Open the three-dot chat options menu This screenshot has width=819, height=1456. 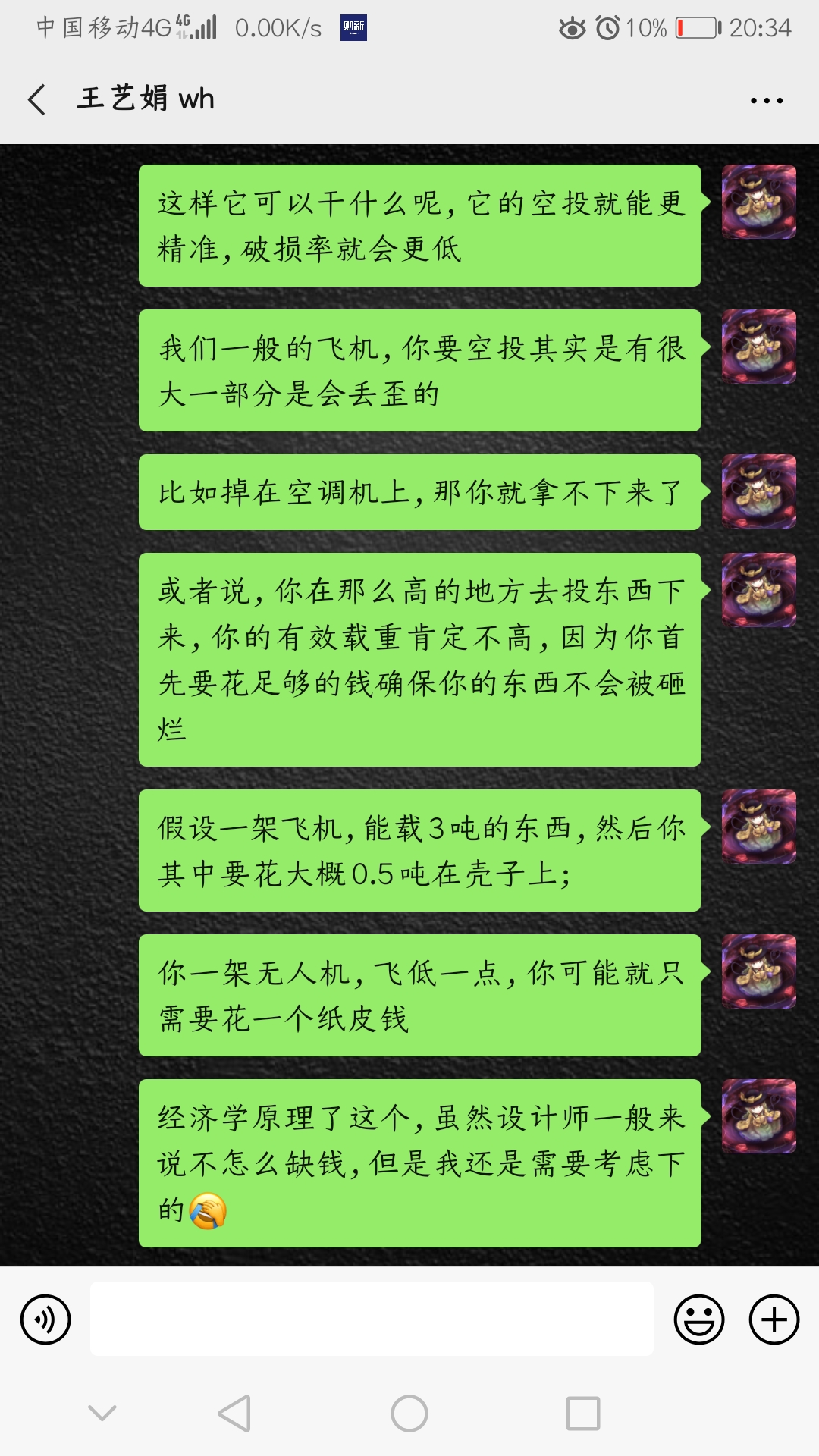coord(766,100)
